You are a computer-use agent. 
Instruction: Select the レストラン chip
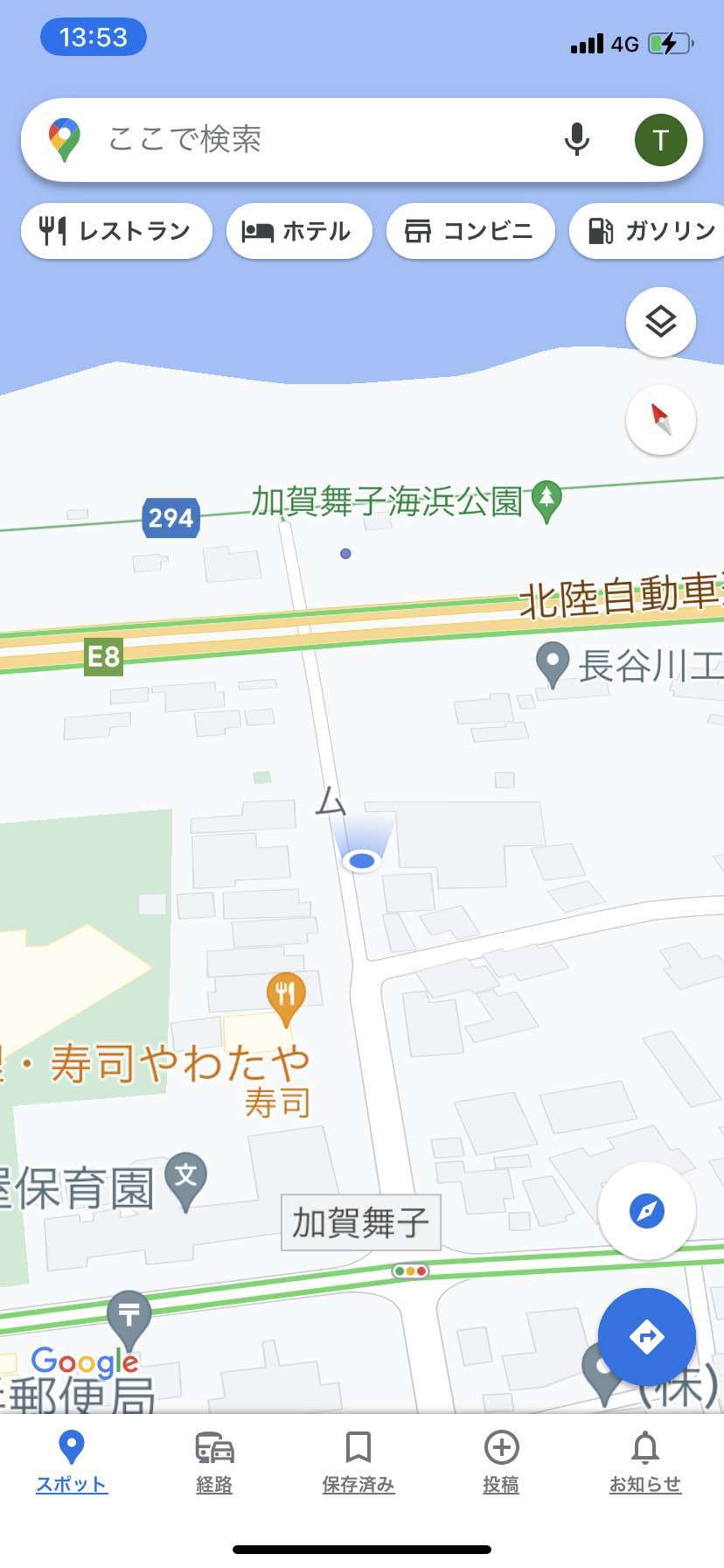(116, 231)
